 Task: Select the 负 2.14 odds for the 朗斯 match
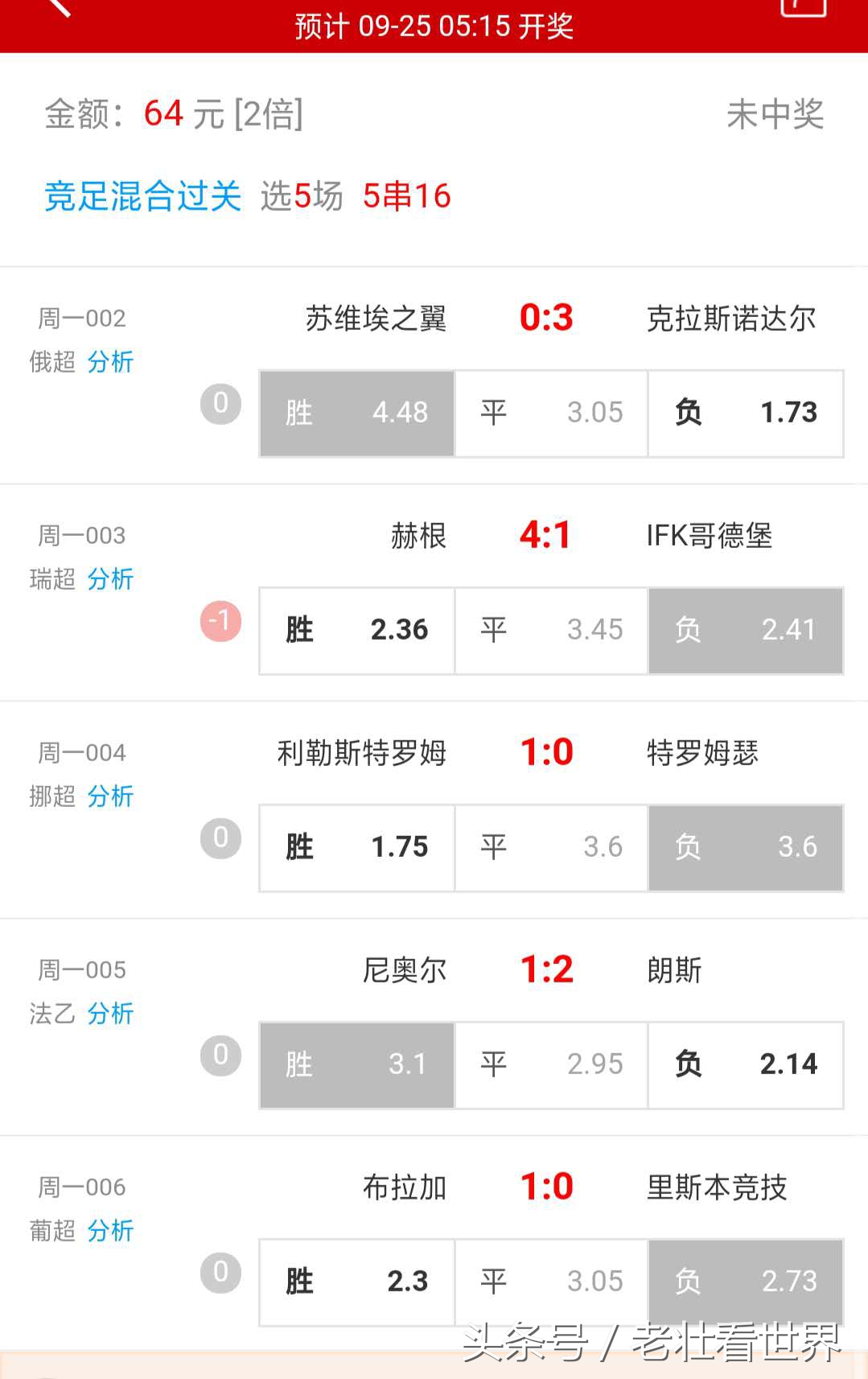click(x=745, y=1064)
